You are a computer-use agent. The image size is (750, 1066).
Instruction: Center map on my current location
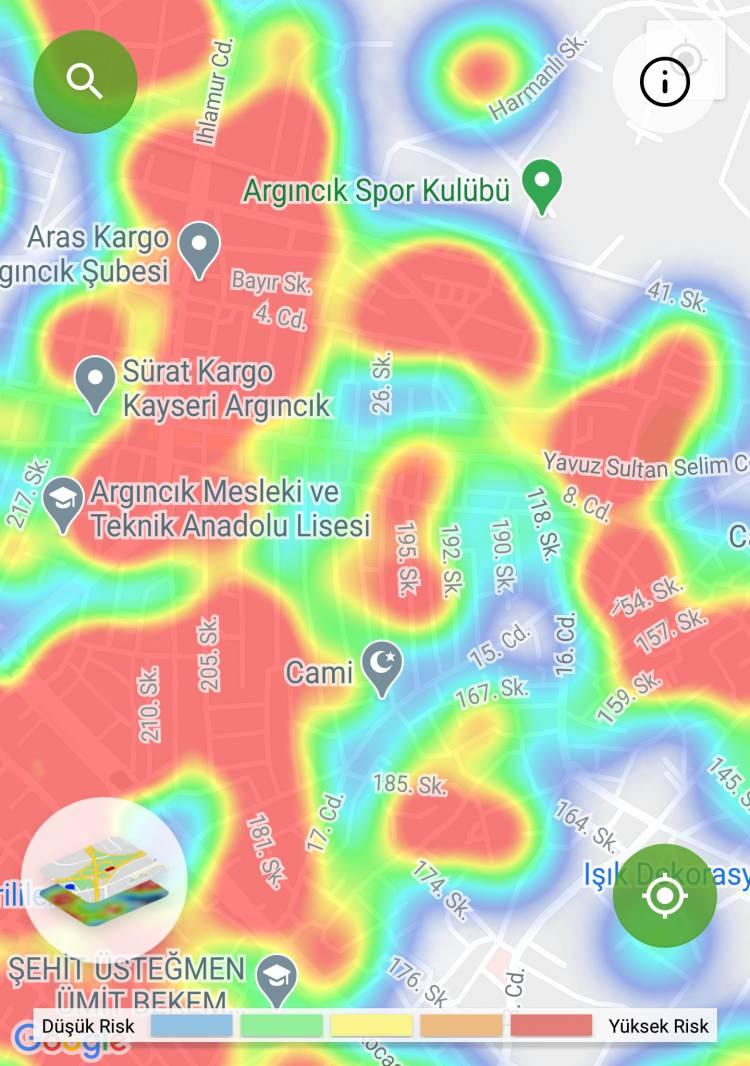[x=665, y=895]
